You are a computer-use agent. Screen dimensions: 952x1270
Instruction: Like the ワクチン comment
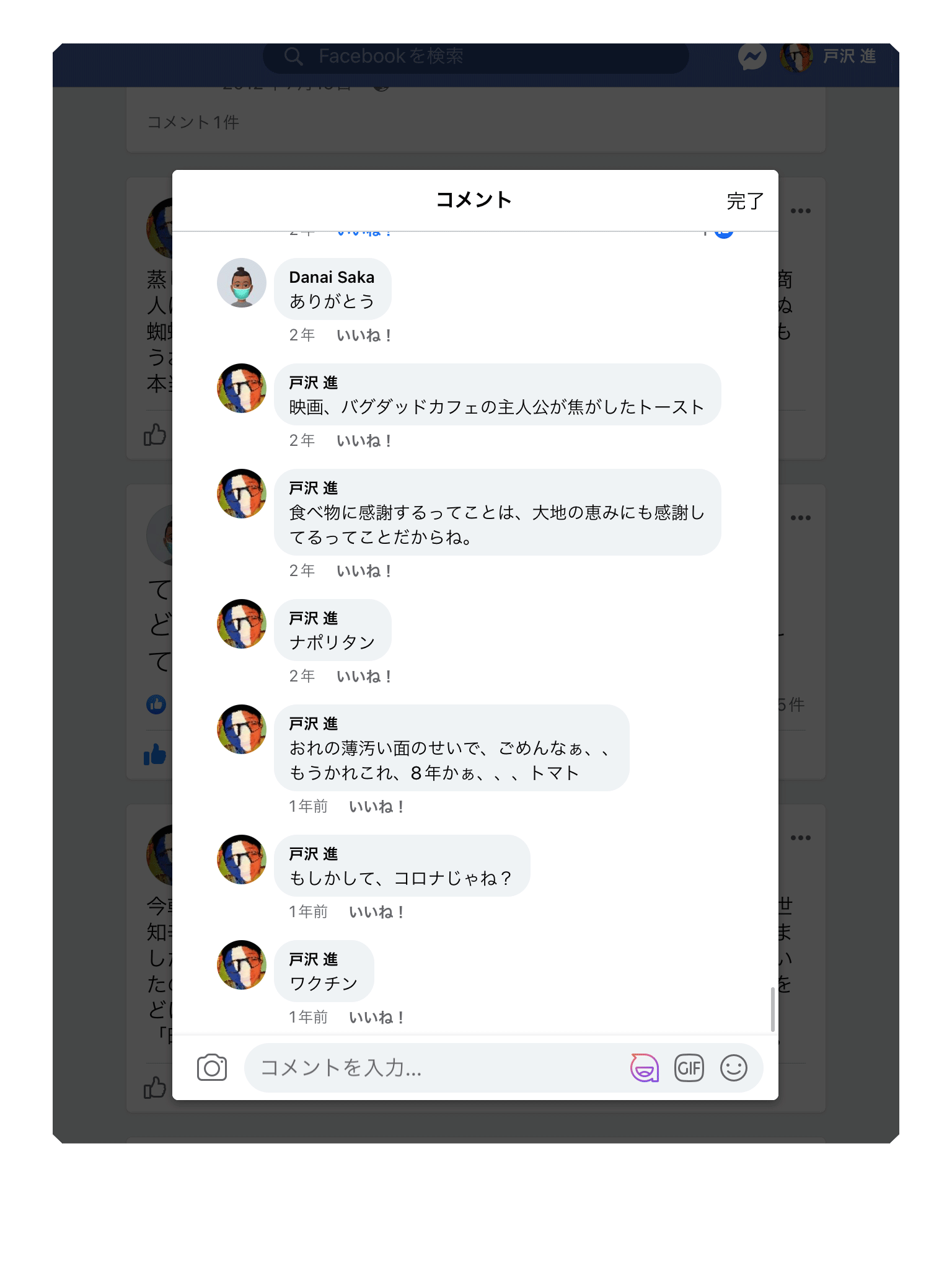coord(376,1018)
